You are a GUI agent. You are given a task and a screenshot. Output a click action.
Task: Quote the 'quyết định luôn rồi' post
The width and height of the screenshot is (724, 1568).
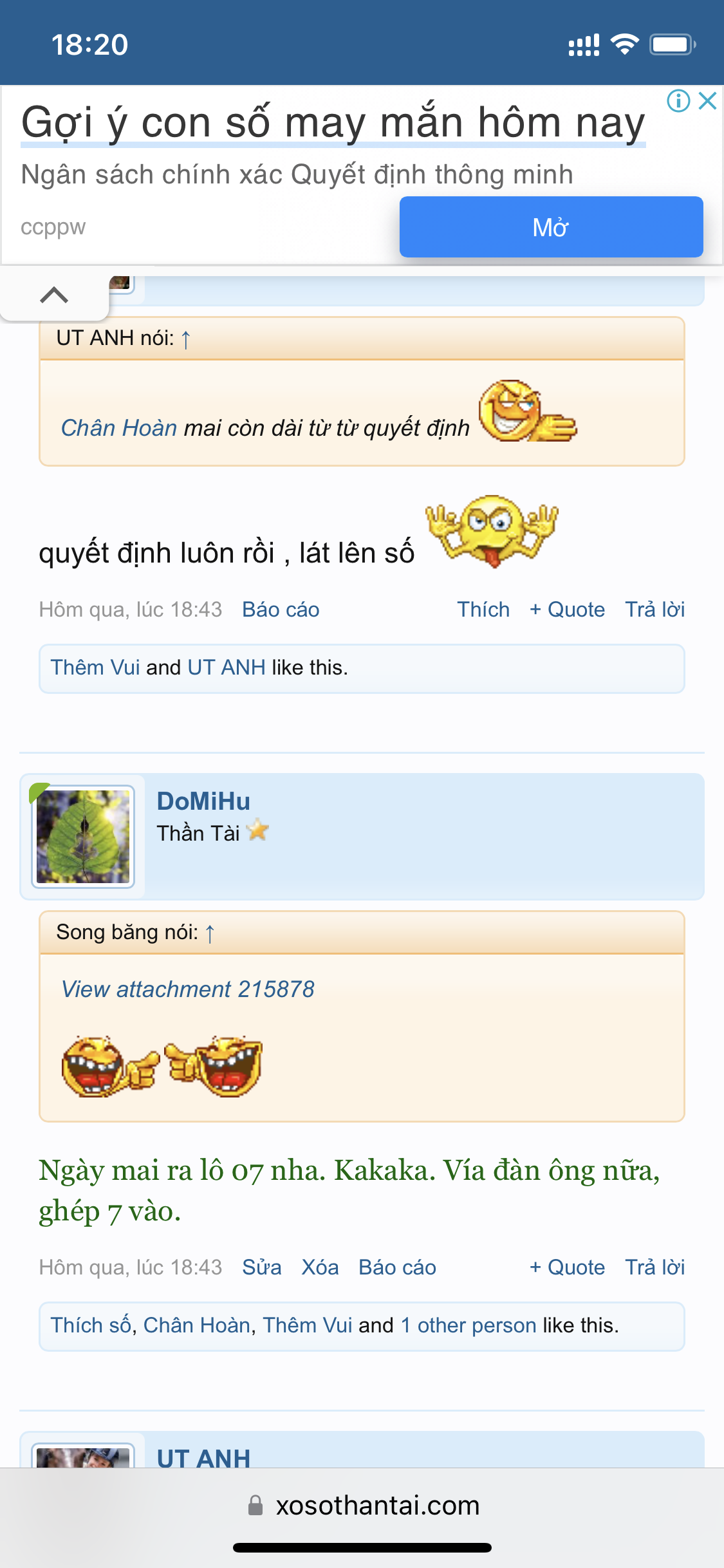tap(567, 610)
